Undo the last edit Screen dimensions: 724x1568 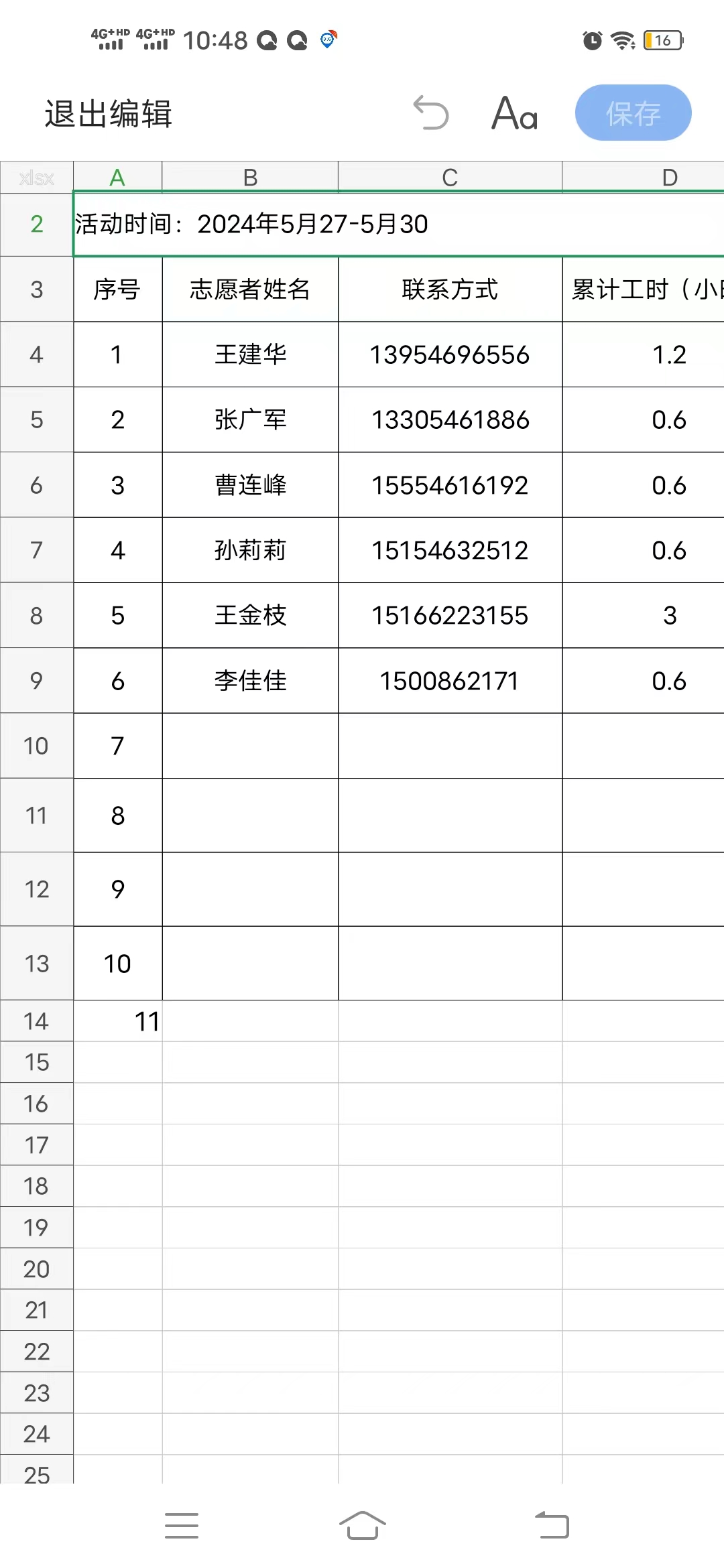coord(430,113)
